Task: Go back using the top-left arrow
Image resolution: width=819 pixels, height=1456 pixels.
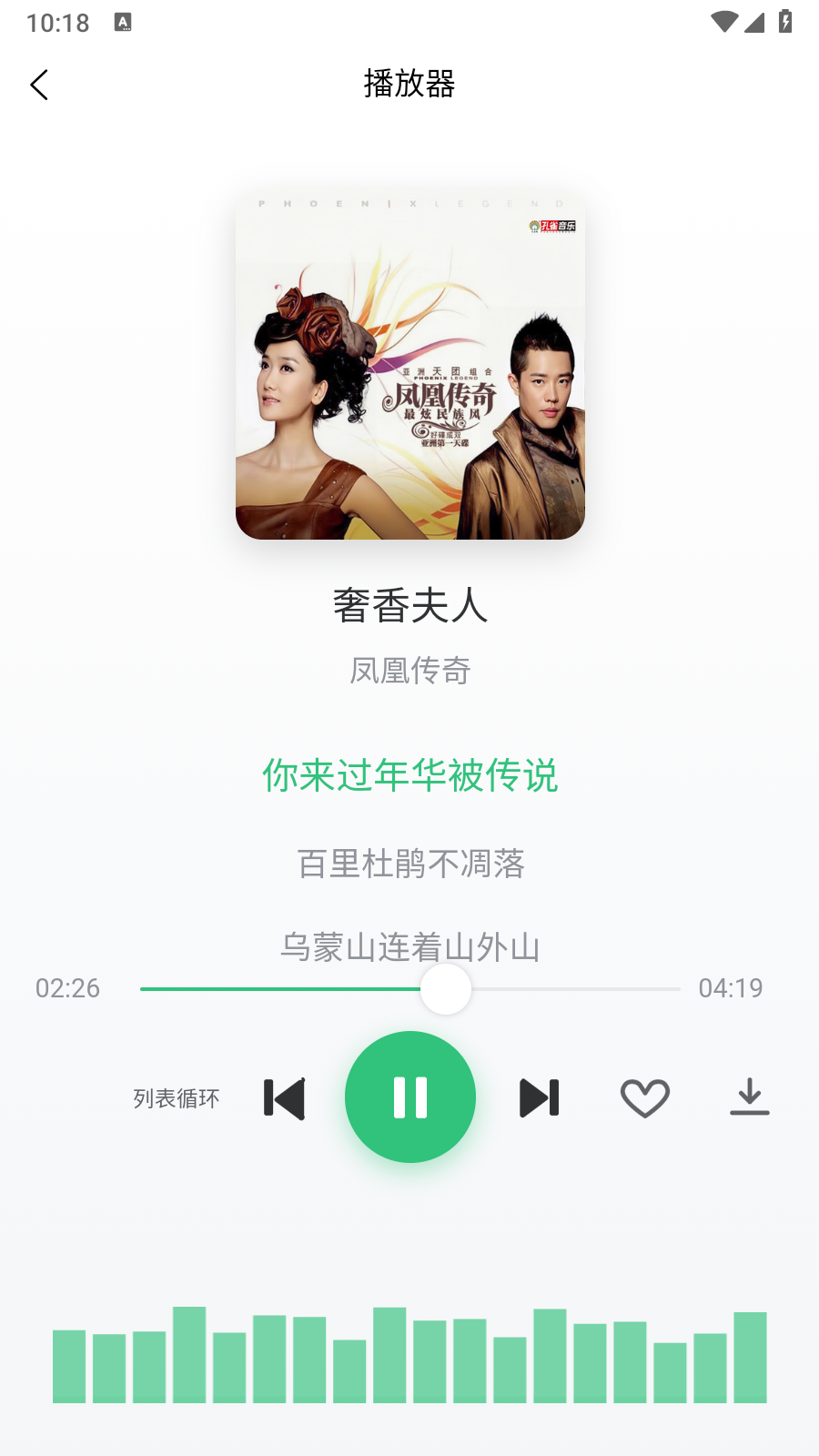Action: (39, 85)
